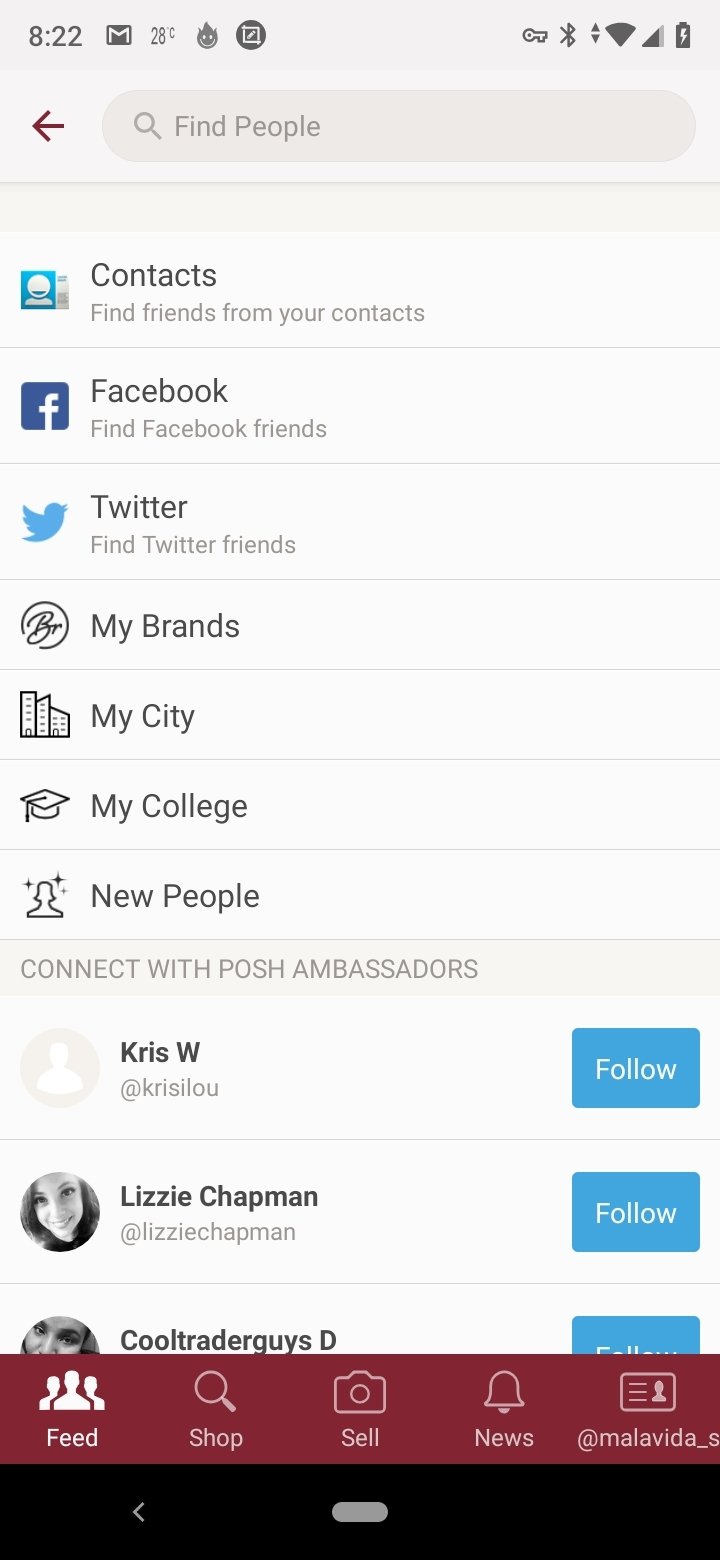Follow Kris W

click(635, 1068)
